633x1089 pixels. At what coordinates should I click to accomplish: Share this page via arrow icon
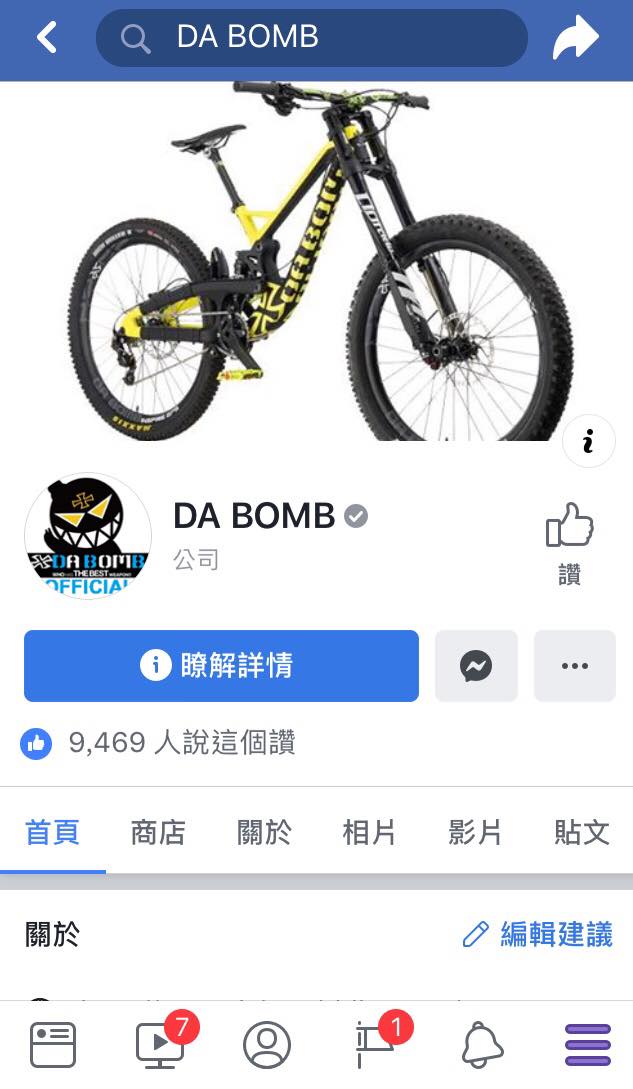pos(575,38)
